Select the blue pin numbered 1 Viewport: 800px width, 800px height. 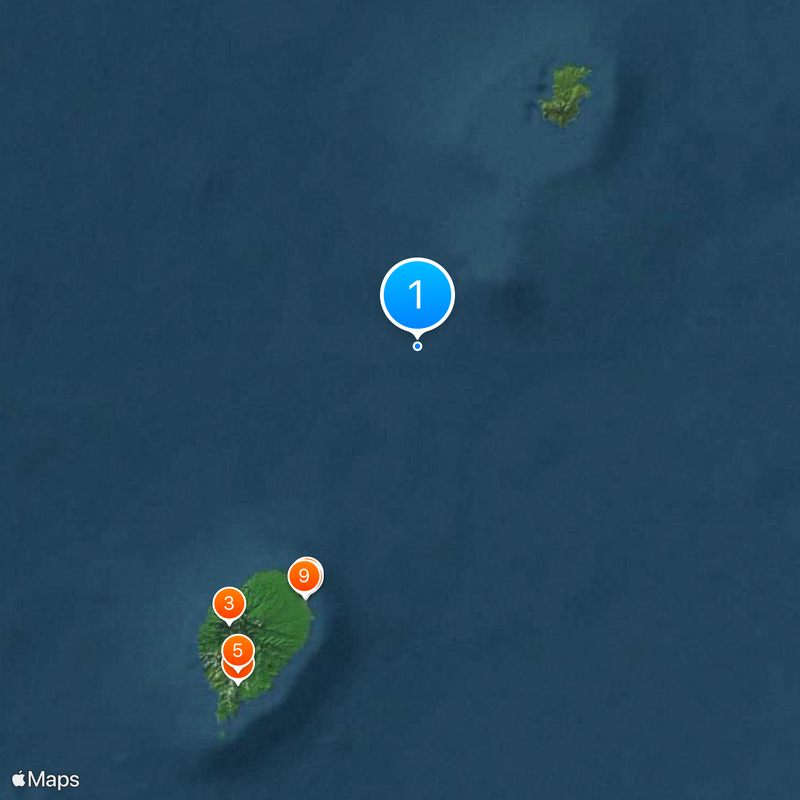point(417,295)
